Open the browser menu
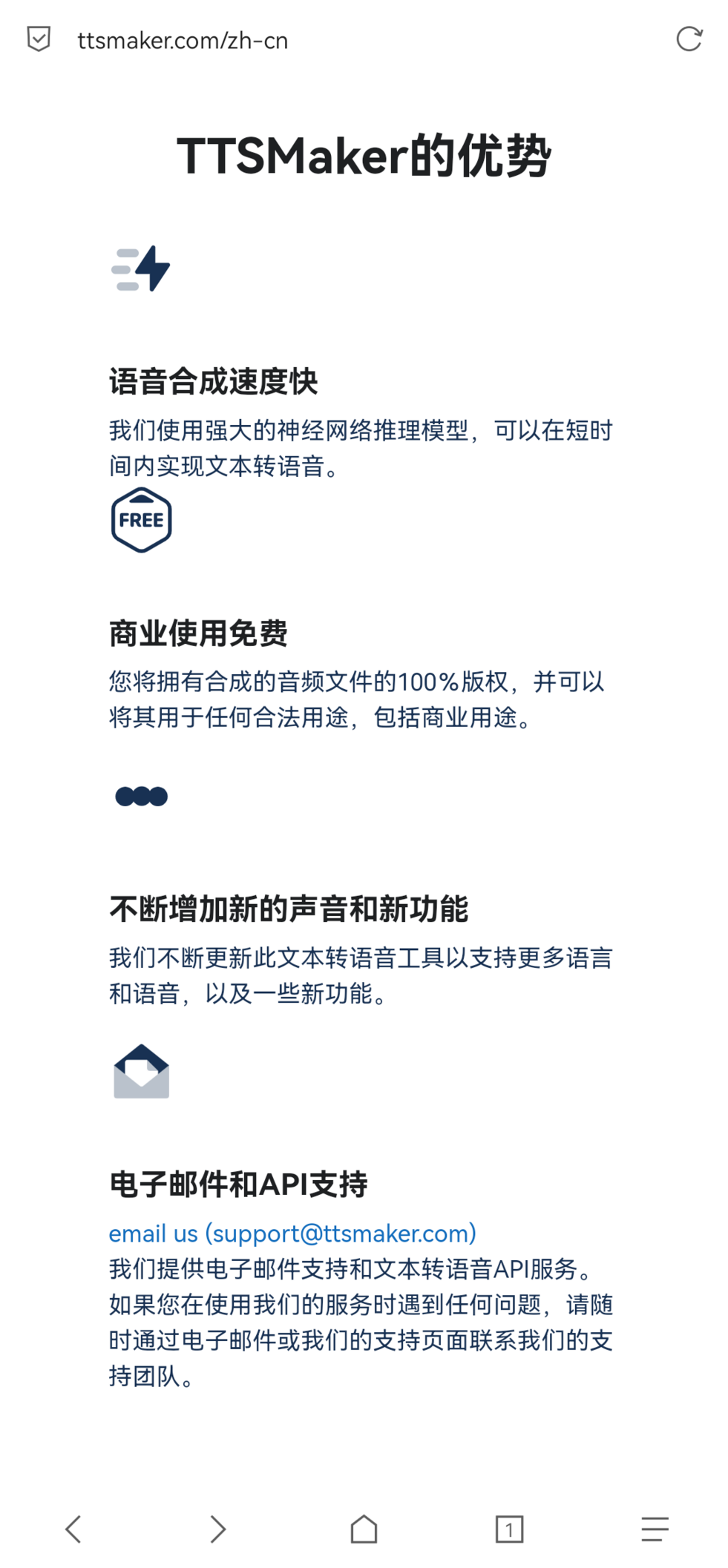Image resolution: width=728 pixels, height=1568 pixels. point(655,1529)
